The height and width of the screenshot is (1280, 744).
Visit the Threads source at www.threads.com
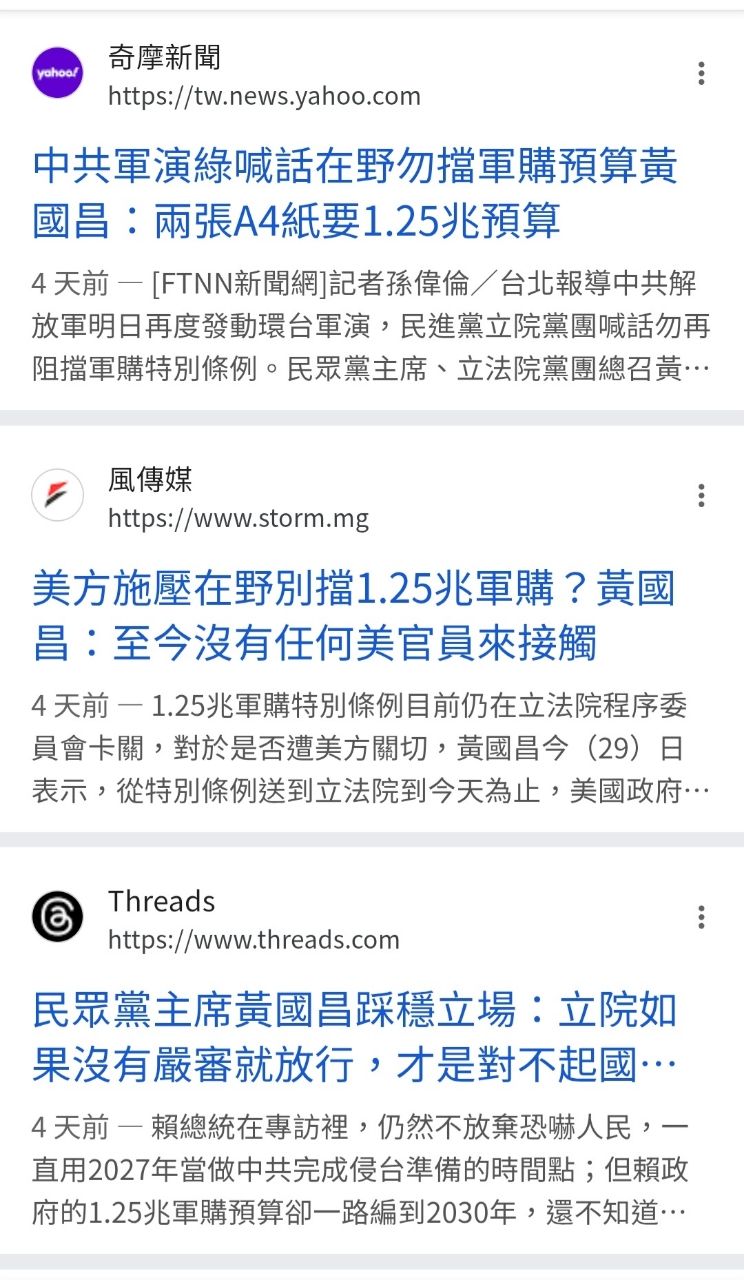(253, 940)
